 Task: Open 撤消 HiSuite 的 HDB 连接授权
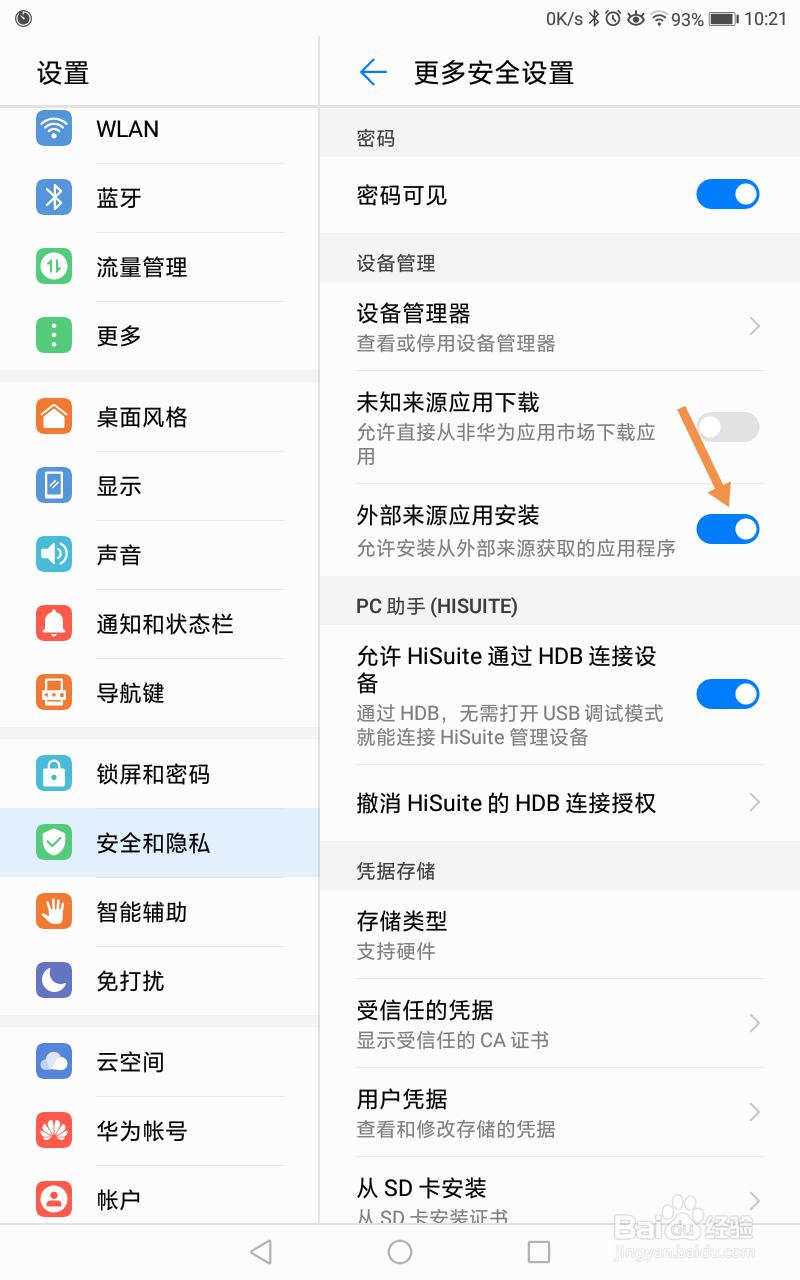(560, 802)
